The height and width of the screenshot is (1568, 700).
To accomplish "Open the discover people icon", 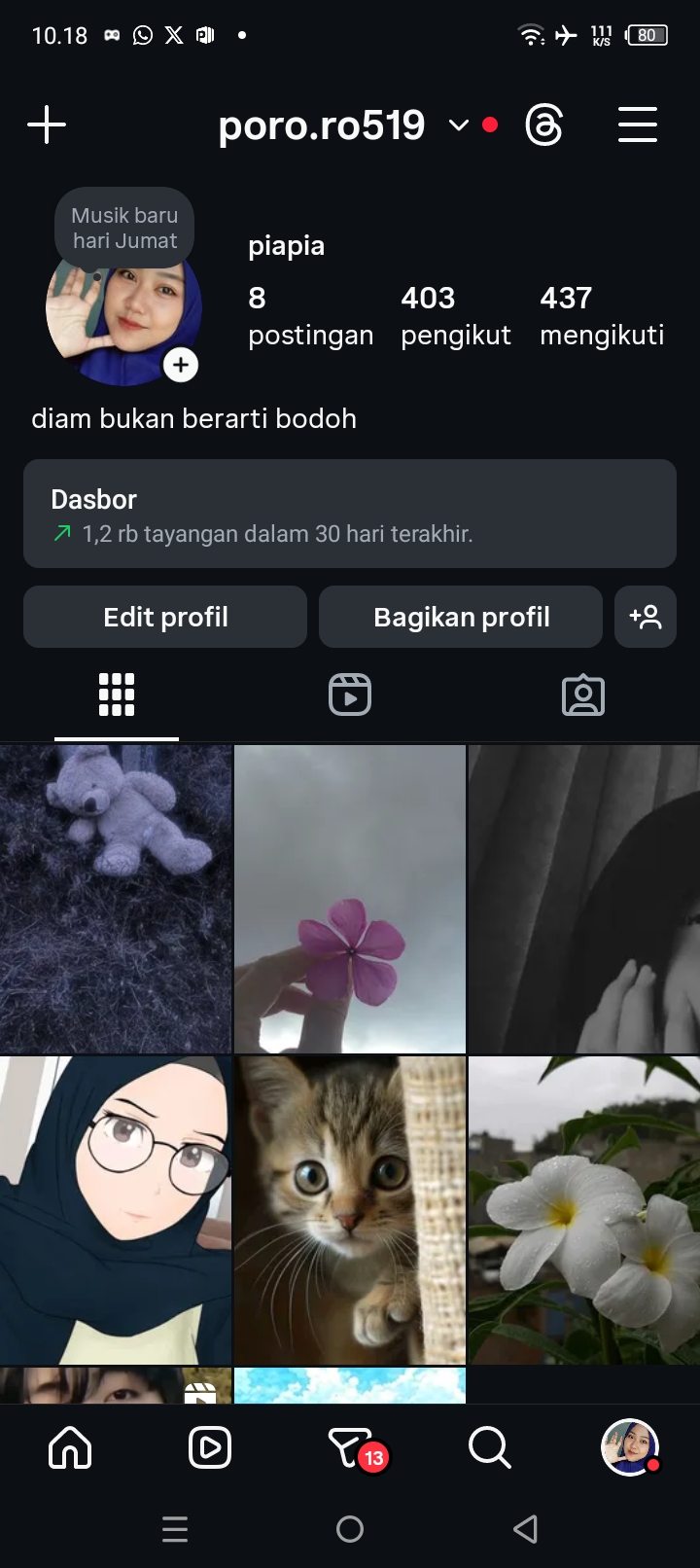I will coord(646,617).
